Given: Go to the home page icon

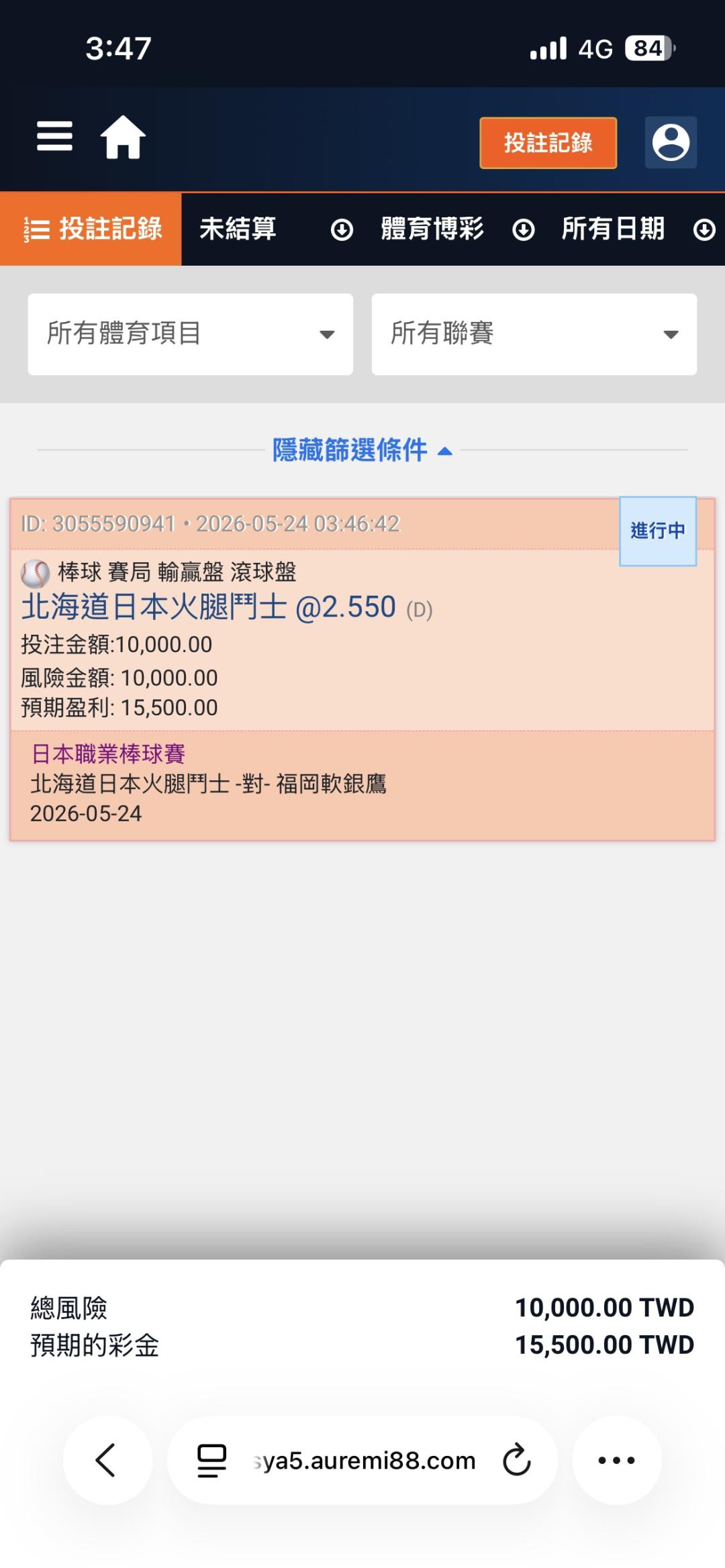Looking at the screenshot, I should (x=123, y=137).
